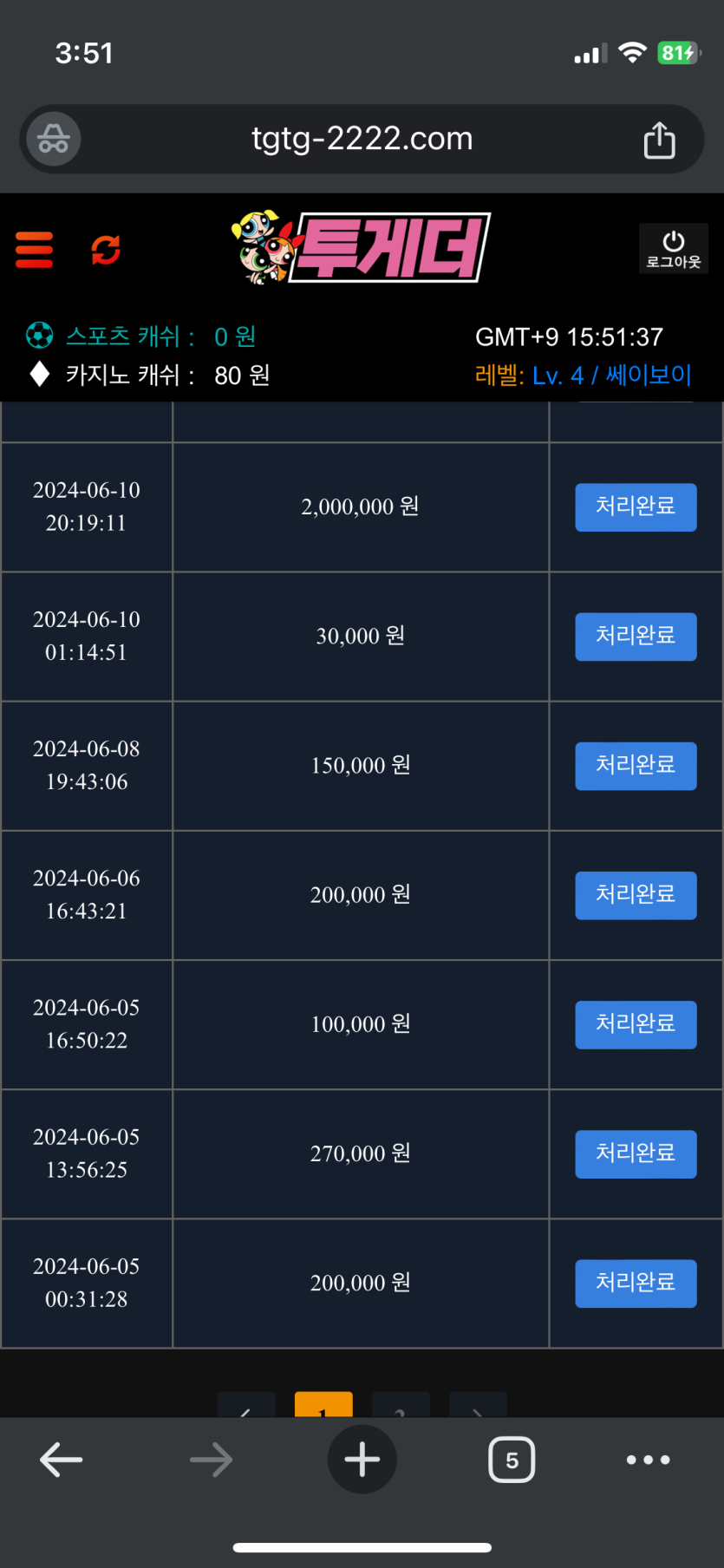This screenshot has width=724, height=1568.
Task: Tap the orange refresh icon
Action: (x=106, y=250)
